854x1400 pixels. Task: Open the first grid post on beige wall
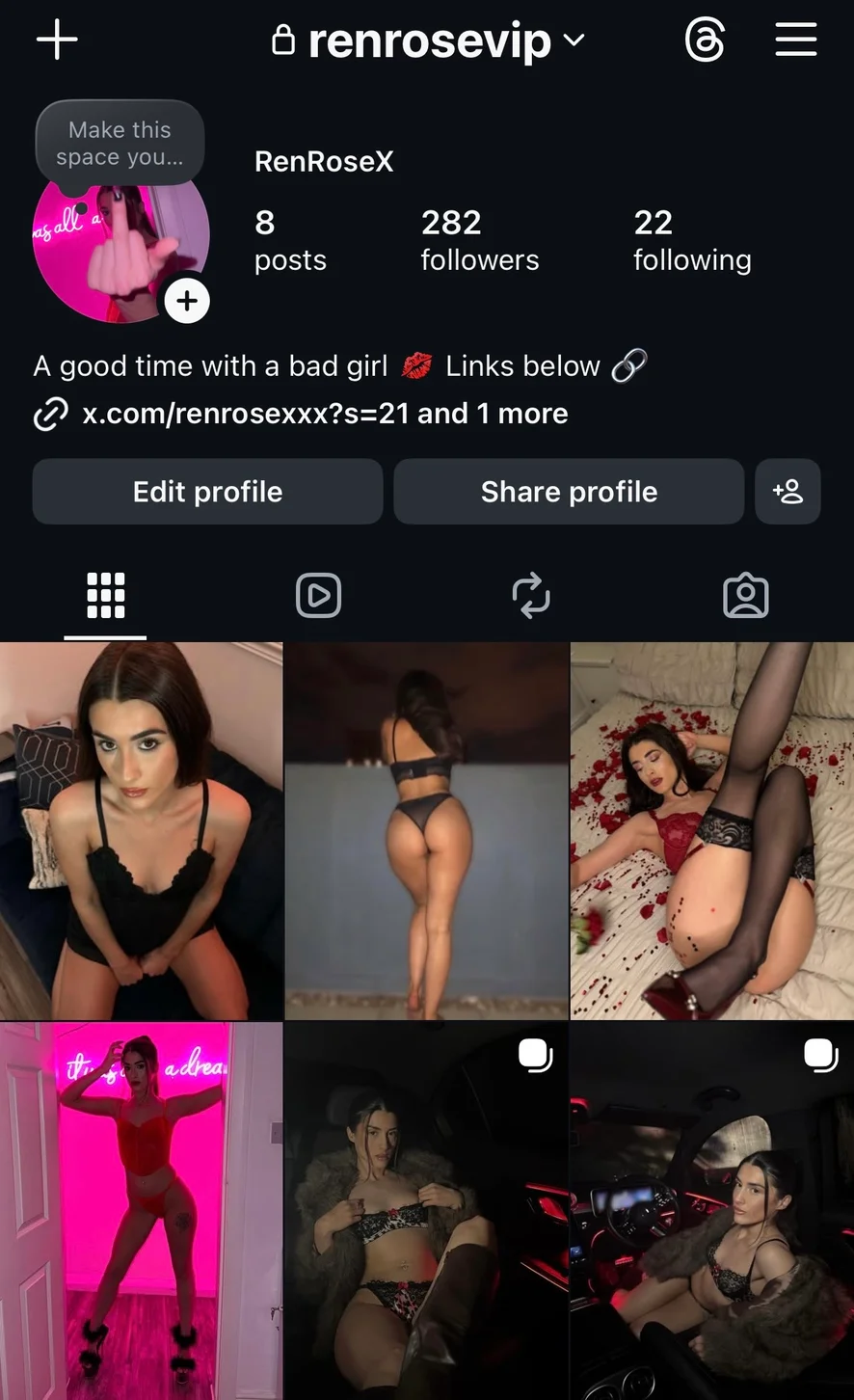141,831
